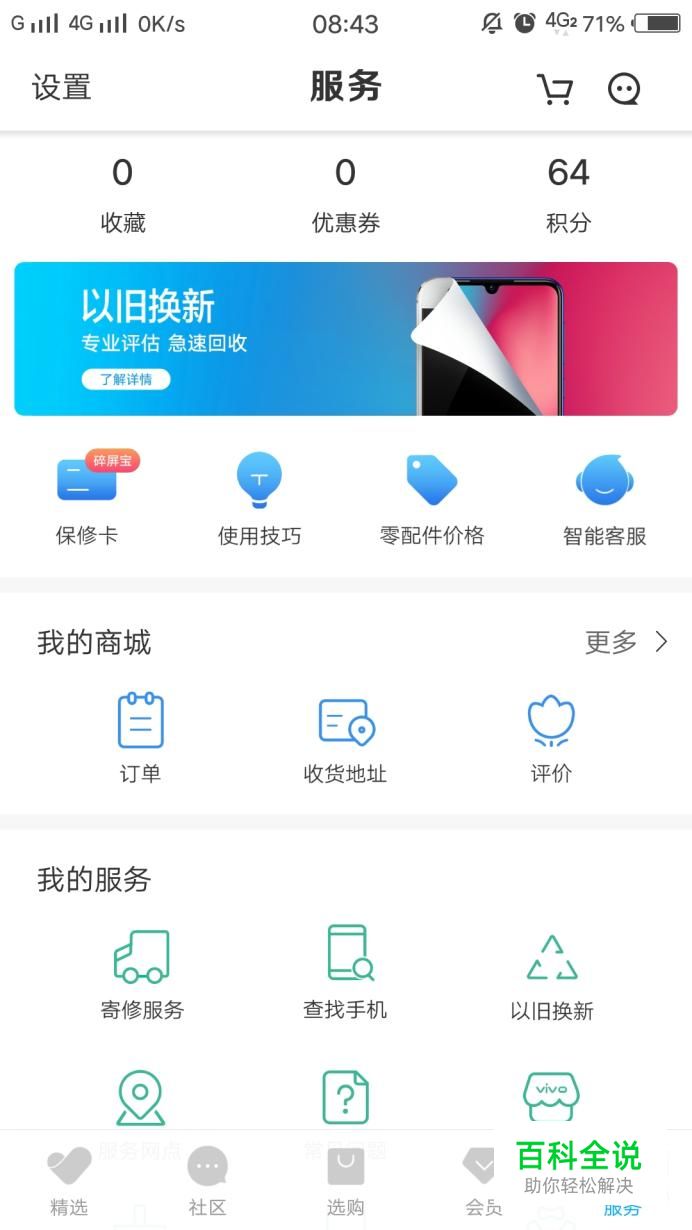Launch 智能客服 smart customer service
This screenshot has width=692, height=1230.
pos(604,498)
